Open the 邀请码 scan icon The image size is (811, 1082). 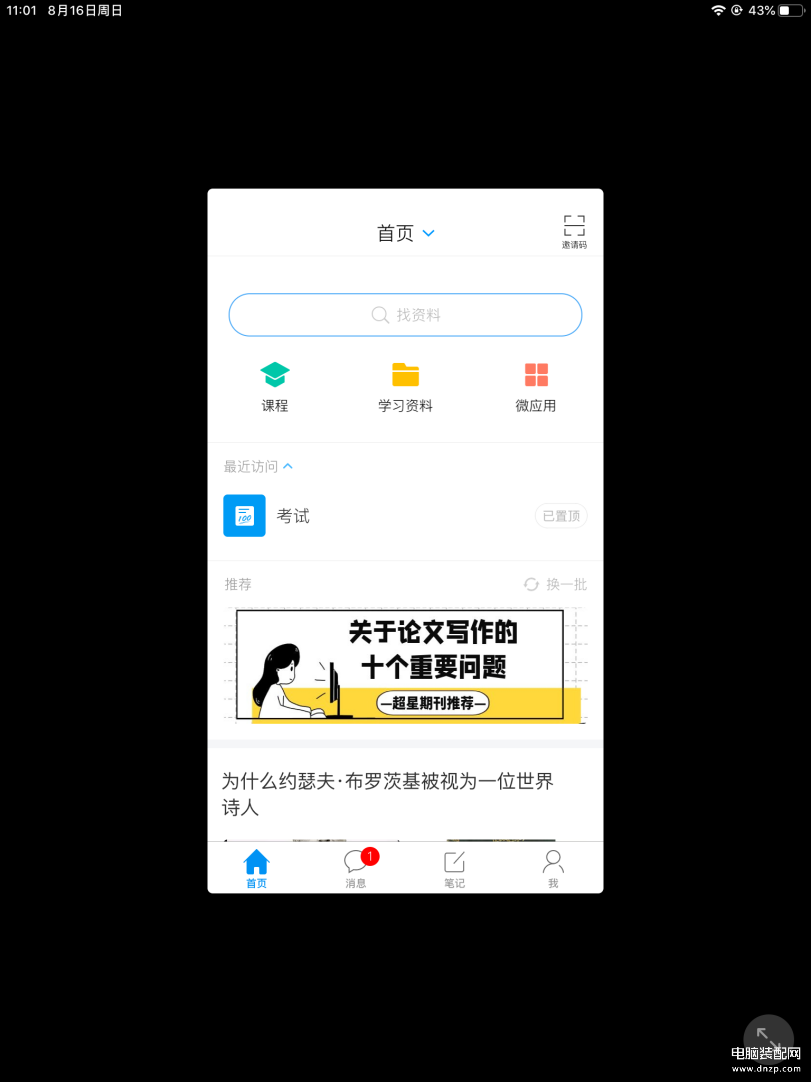click(x=573, y=230)
